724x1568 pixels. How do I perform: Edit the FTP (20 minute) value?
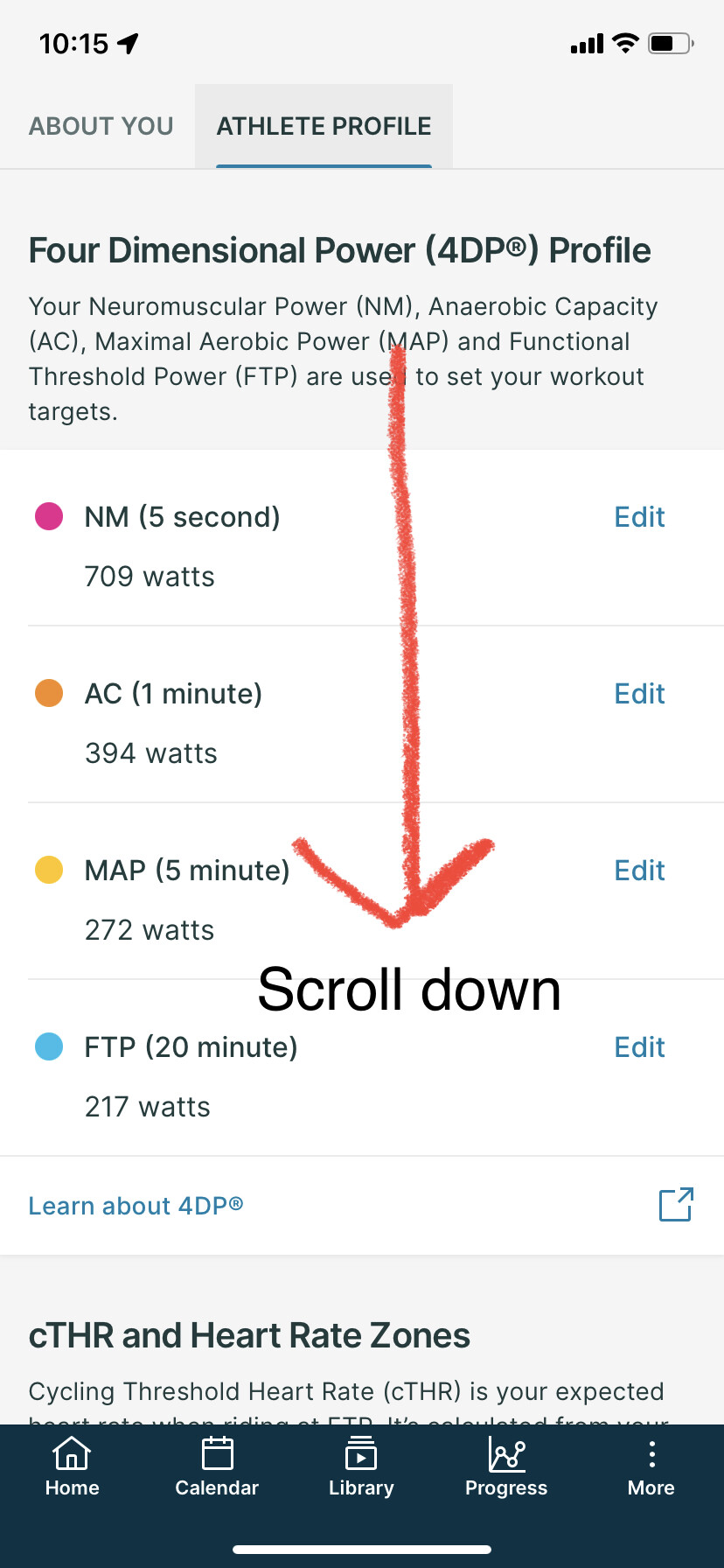click(x=639, y=1047)
